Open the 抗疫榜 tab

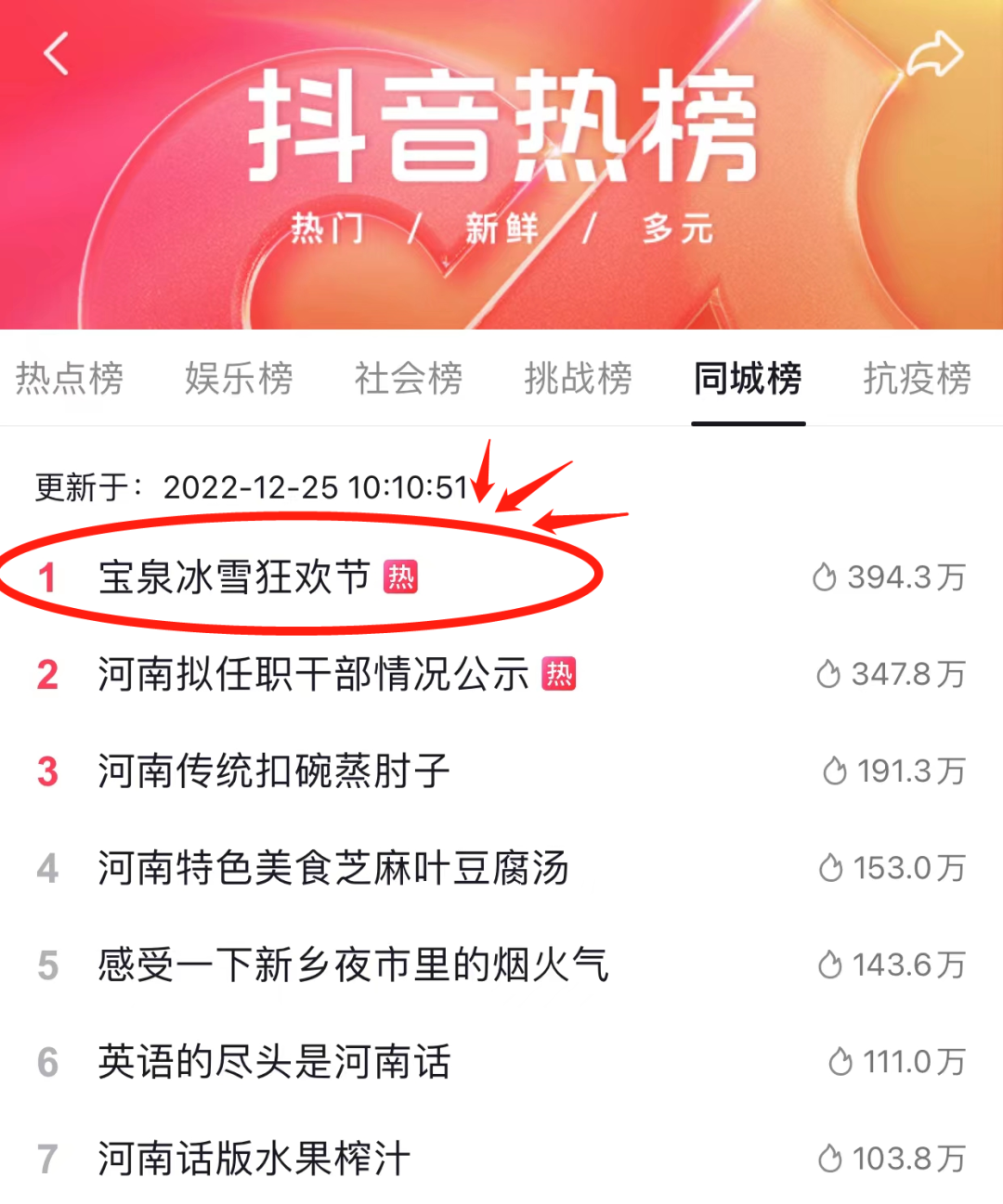pos(917,379)
